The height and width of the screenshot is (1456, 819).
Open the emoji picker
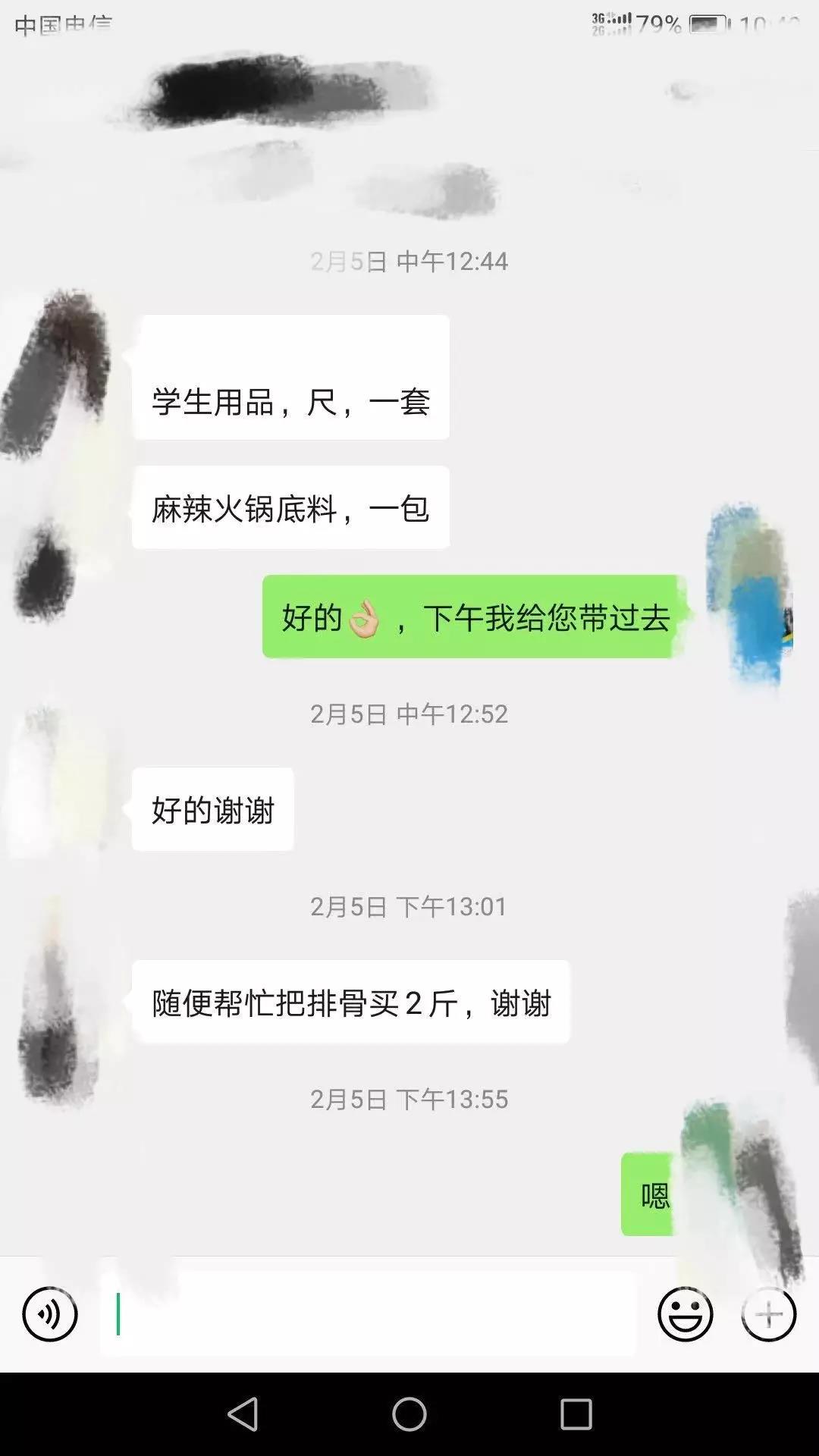(x=685, y=1314)
